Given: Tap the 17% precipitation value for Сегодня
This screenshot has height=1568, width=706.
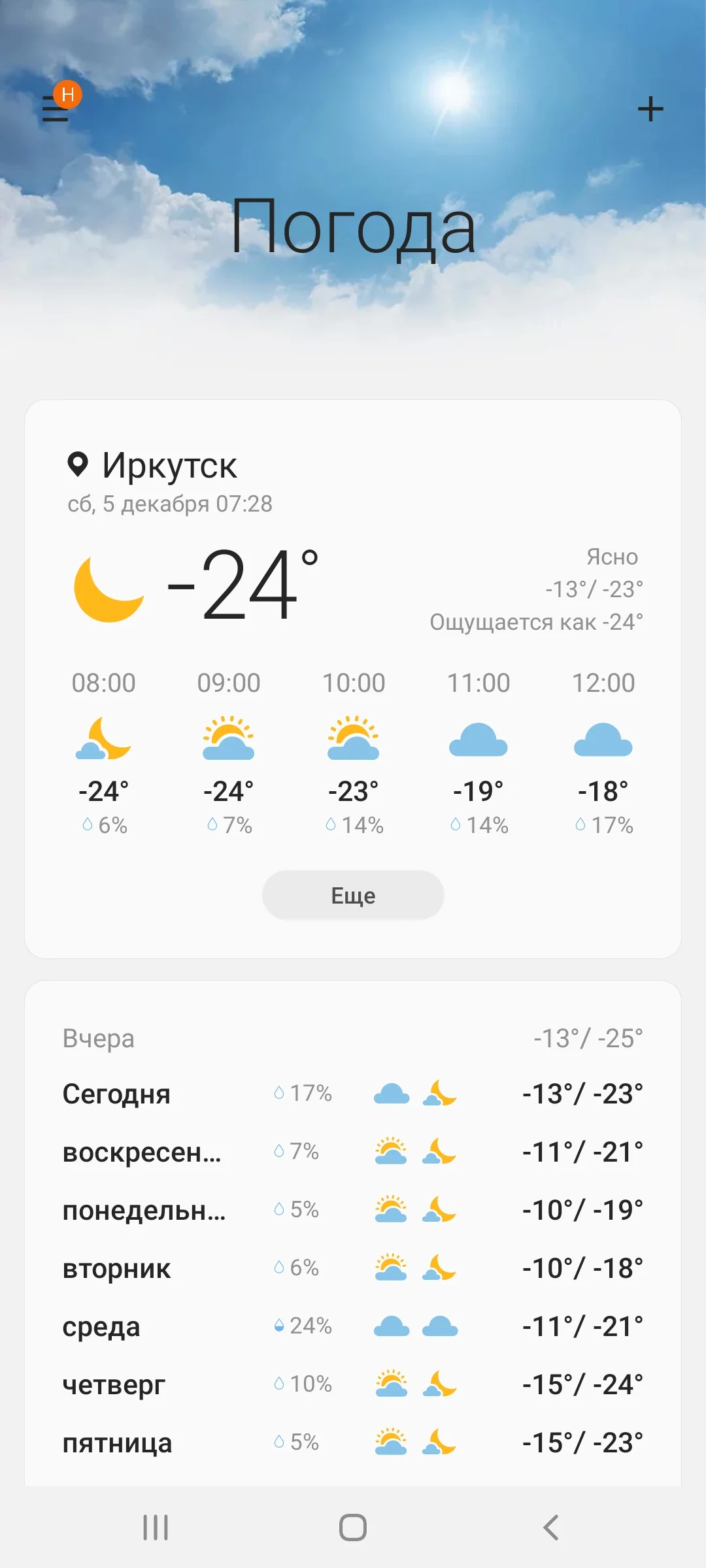Looking at the screenshot, I should 304,1093.
